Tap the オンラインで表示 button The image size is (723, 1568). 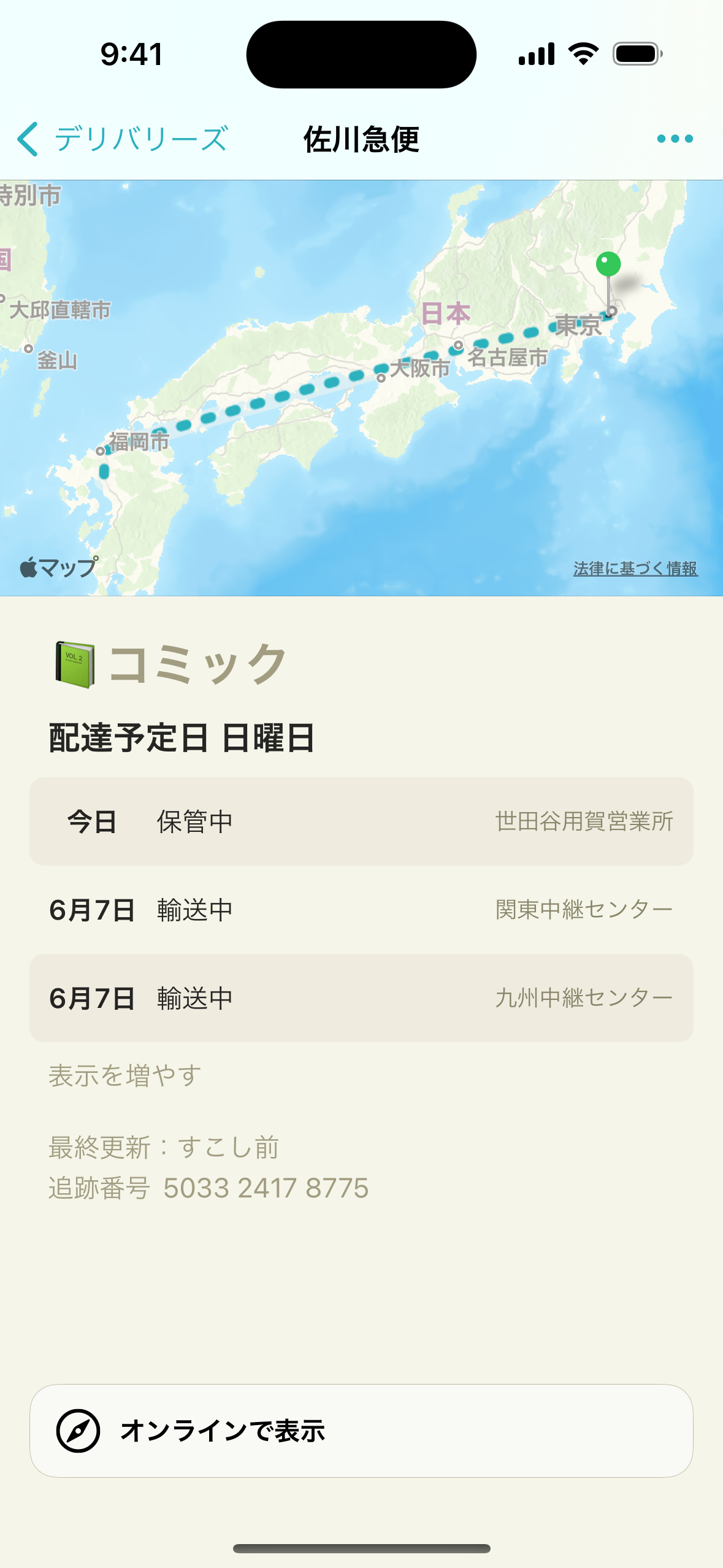tap(361, 1431)
